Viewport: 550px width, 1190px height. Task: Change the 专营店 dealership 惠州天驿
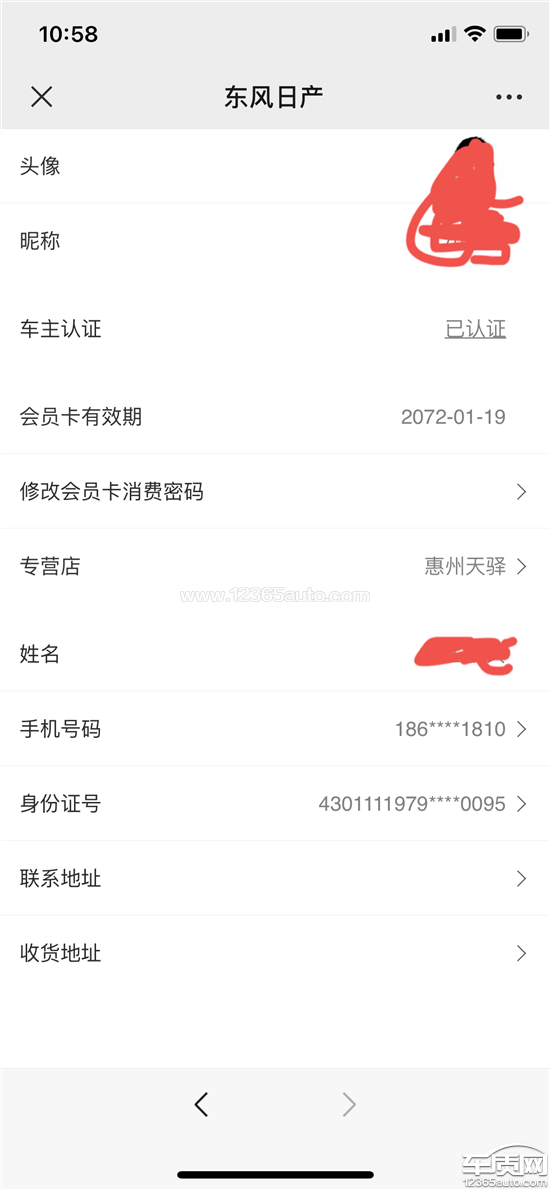pos(275,566)
